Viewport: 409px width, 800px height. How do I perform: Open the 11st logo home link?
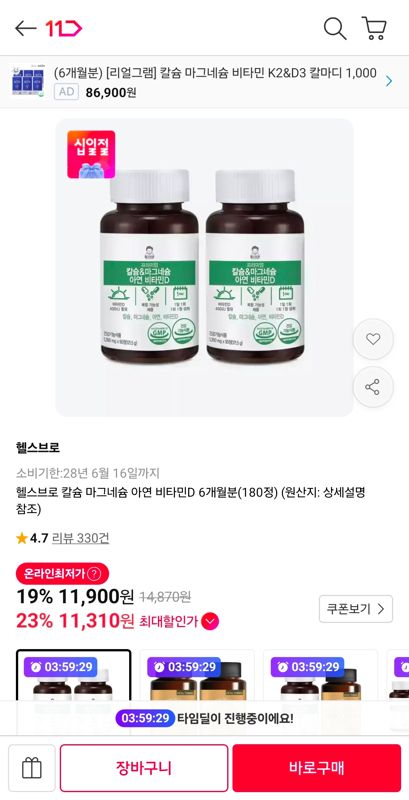(x=64, y=29)
